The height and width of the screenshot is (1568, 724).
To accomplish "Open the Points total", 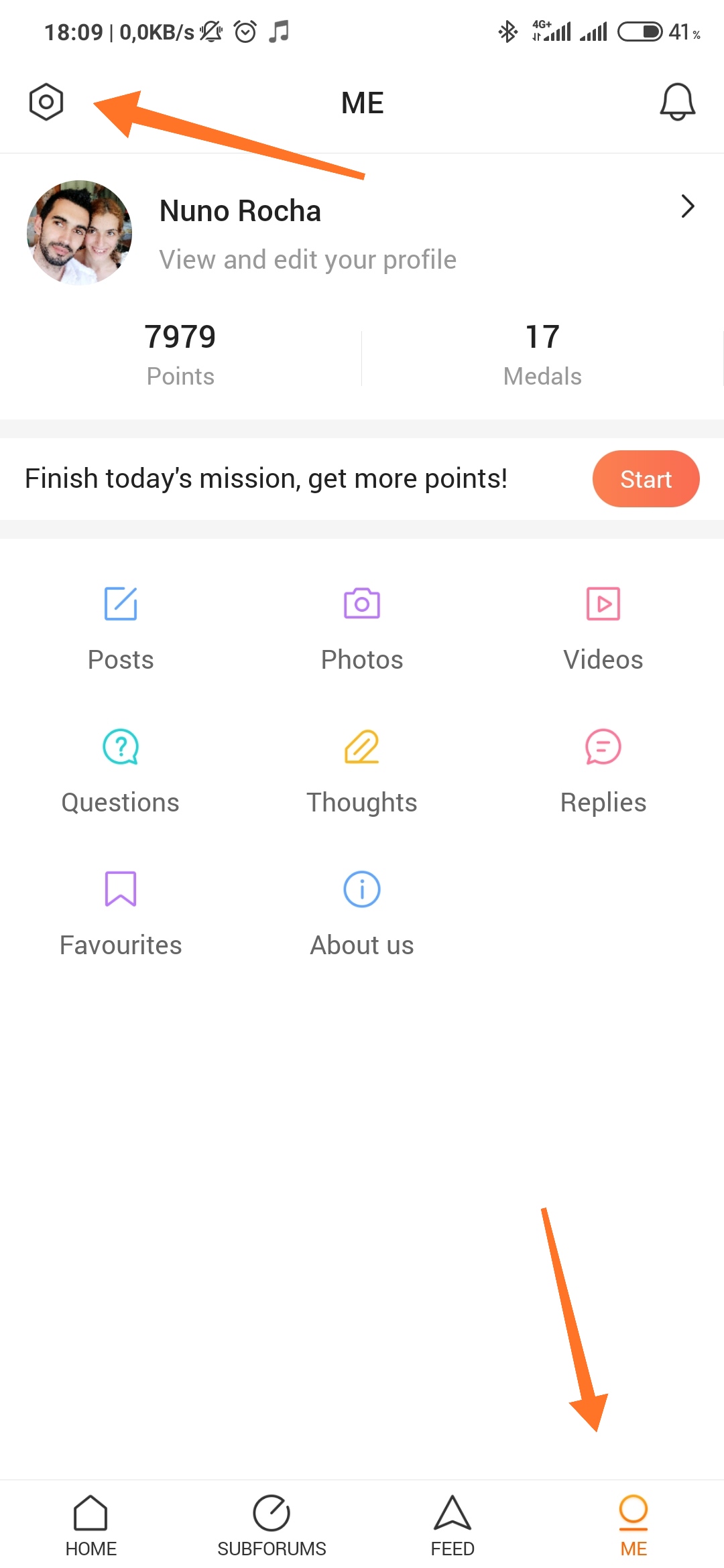I will 180,354.
